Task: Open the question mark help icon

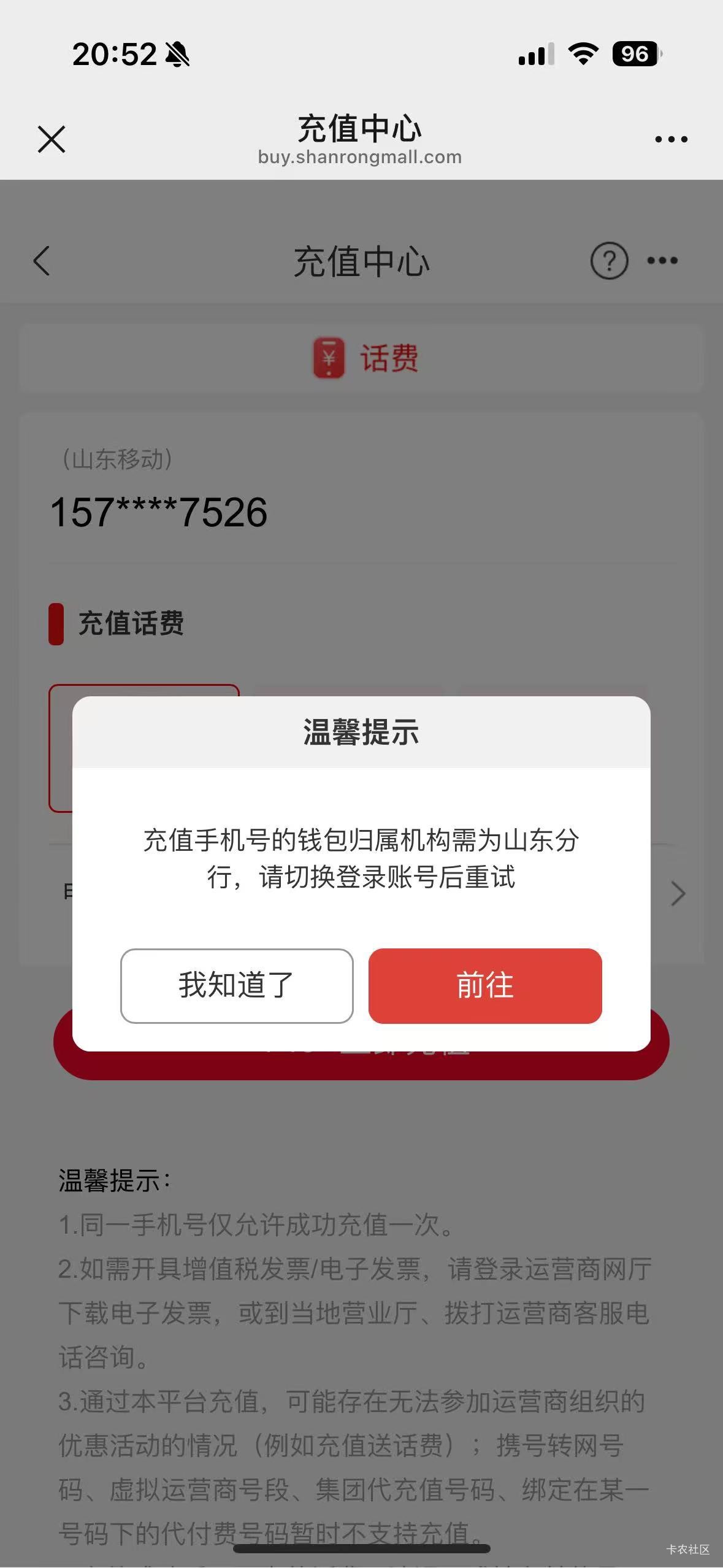Action: [x=609, y=261]
